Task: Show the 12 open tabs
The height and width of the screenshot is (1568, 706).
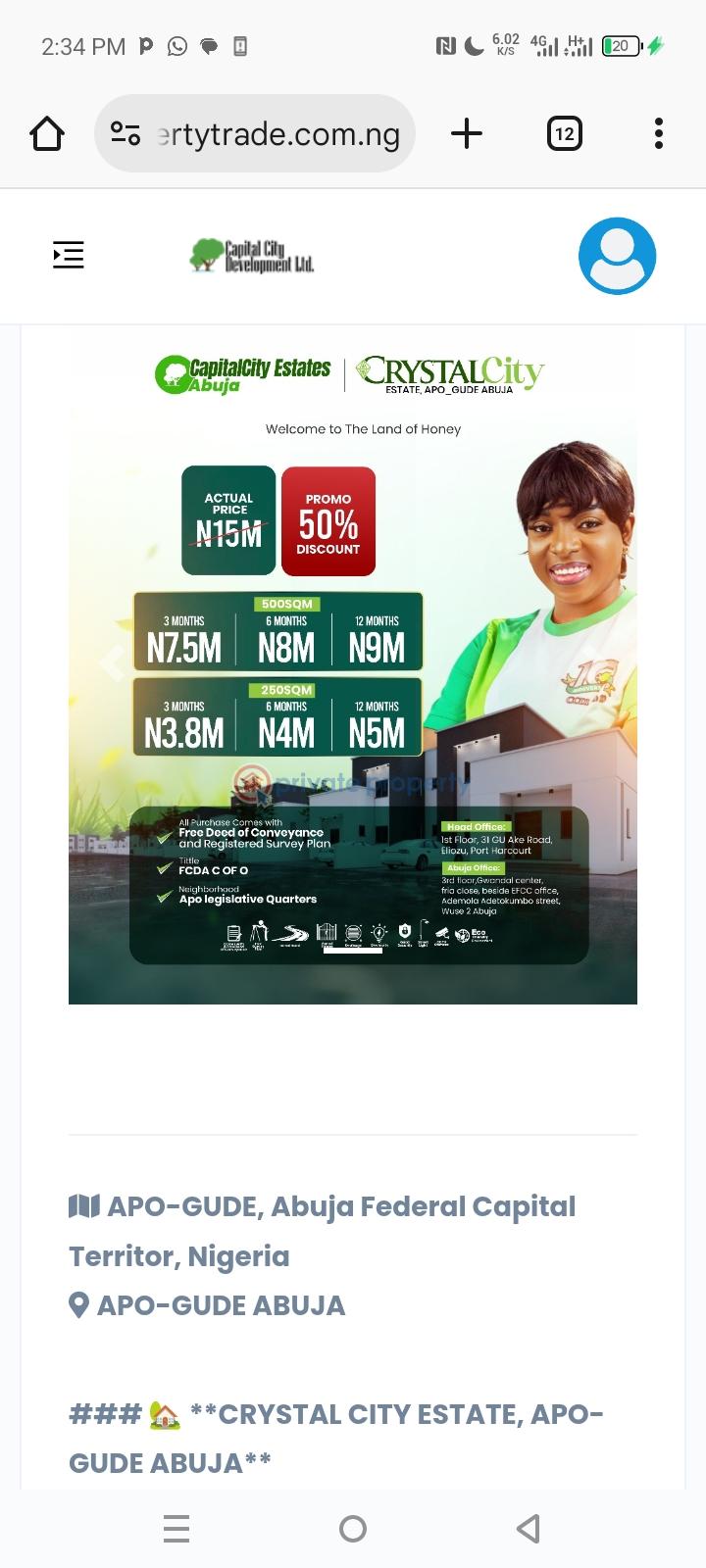Action: point(564,133)
